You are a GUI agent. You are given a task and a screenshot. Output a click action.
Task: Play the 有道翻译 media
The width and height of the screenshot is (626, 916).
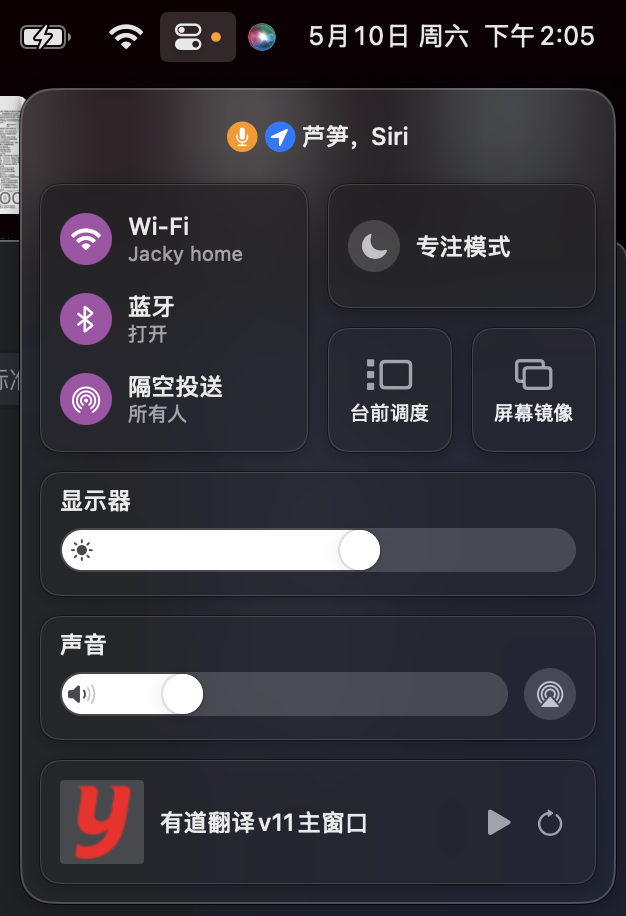click(498, 823)
